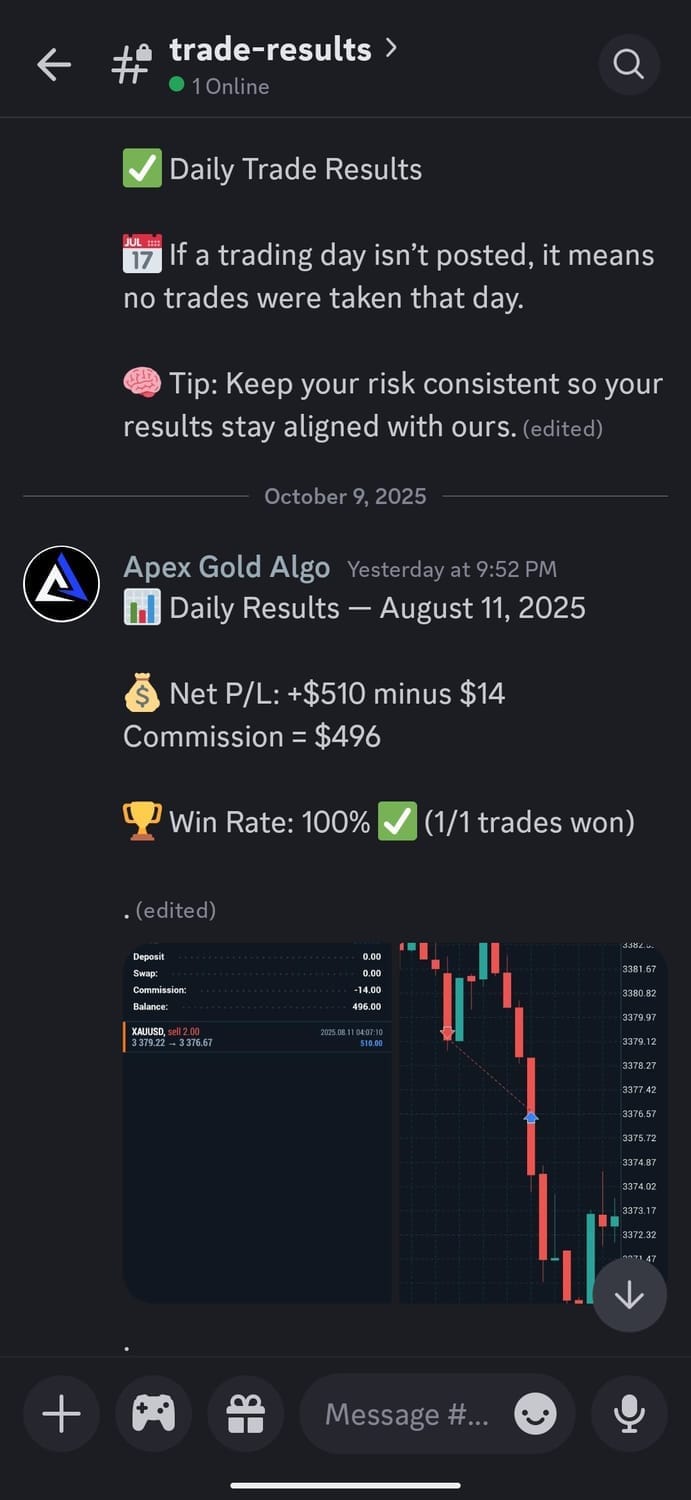Open Apex Gold Algo's profile avatar
Viewport: 691px width, 1500px height.
[61, 584]
